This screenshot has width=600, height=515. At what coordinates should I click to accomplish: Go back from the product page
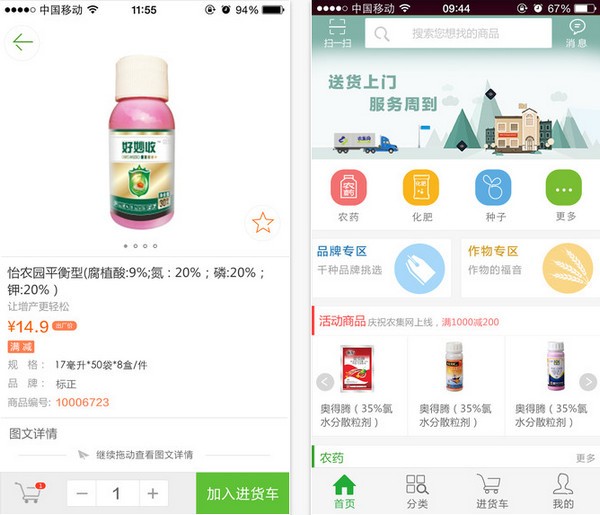tap(22, 43)
